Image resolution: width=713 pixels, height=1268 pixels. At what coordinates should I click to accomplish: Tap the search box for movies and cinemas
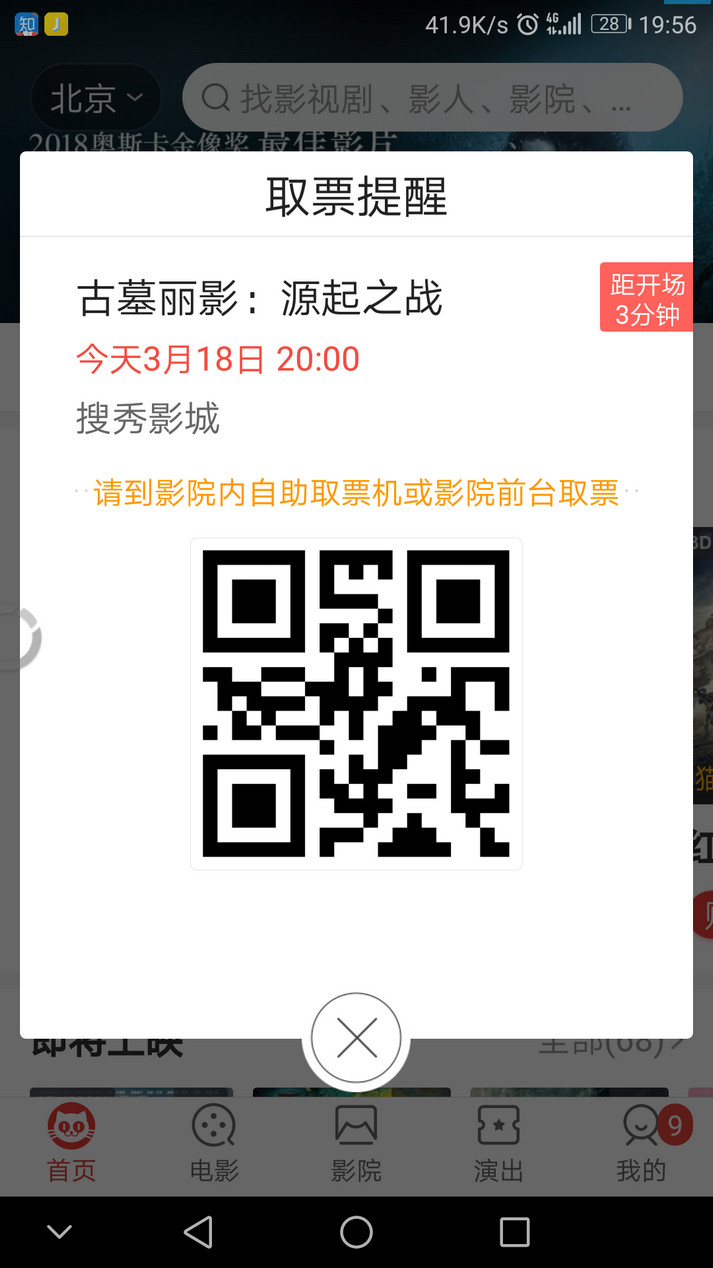pos(432,99)
